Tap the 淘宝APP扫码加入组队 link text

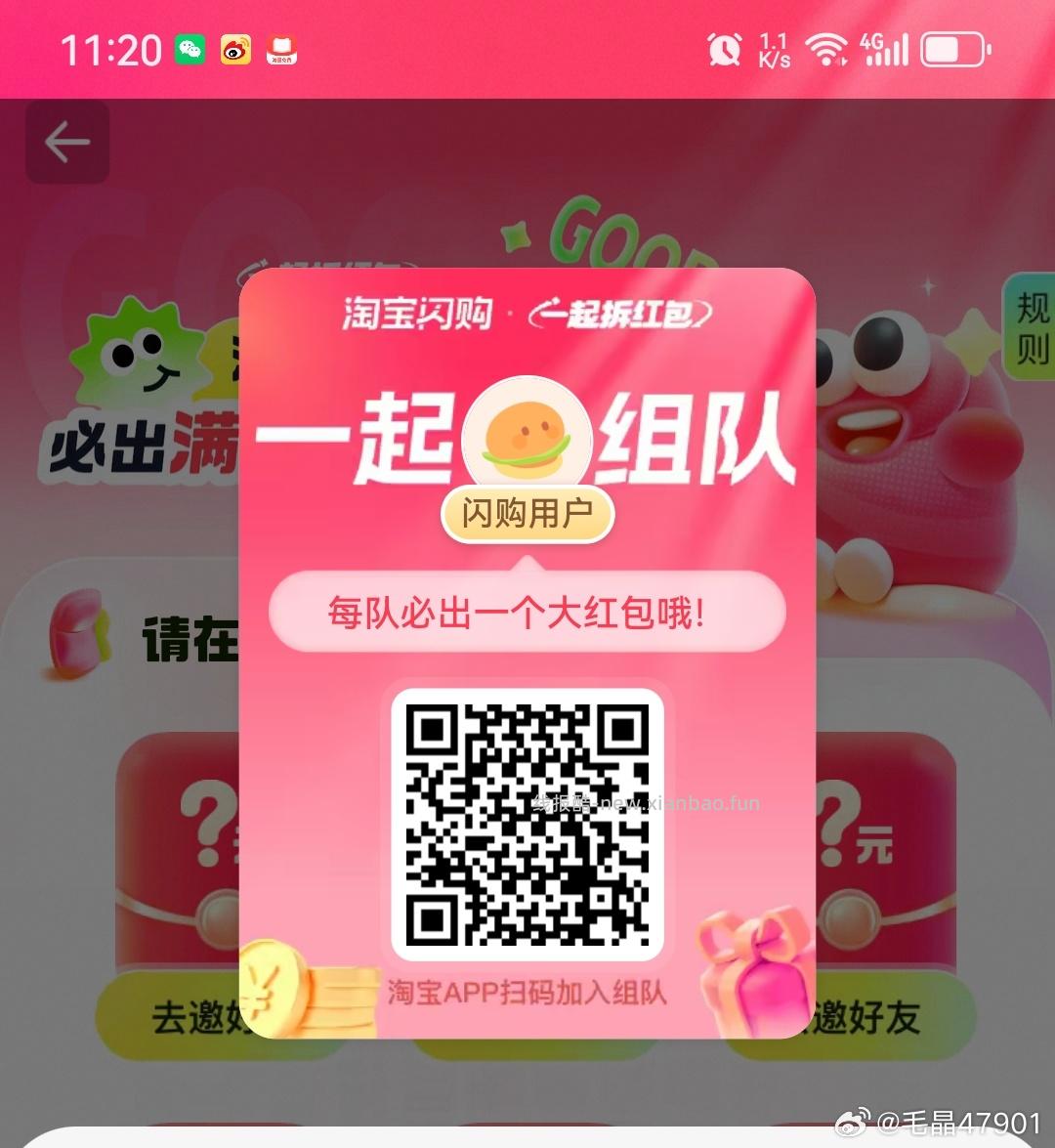[527, 995]
